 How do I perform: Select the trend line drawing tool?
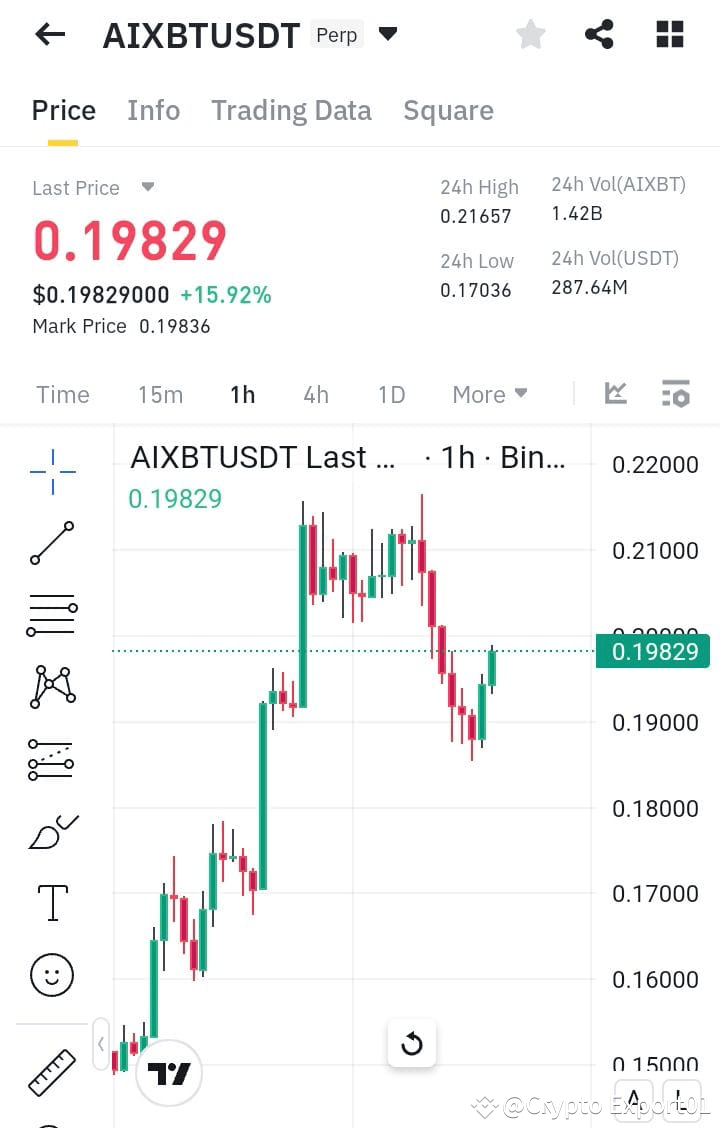click(x=50, y=543)
